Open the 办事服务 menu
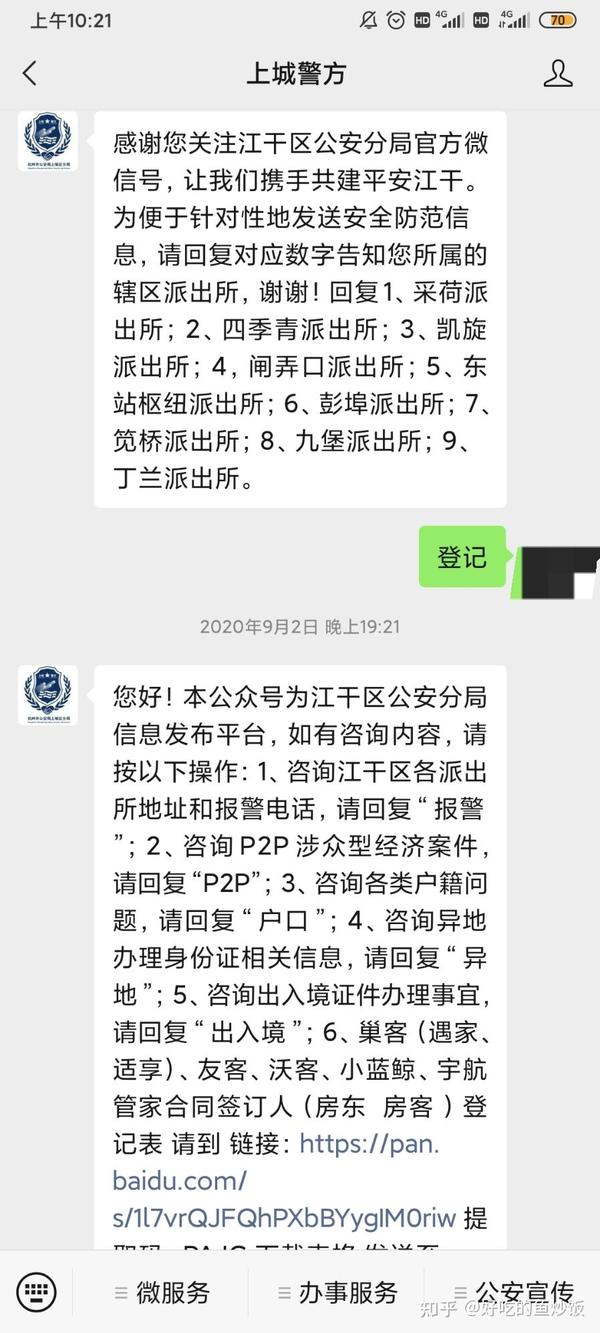Screen dimensions: 600x1333 pos(337,1291)
